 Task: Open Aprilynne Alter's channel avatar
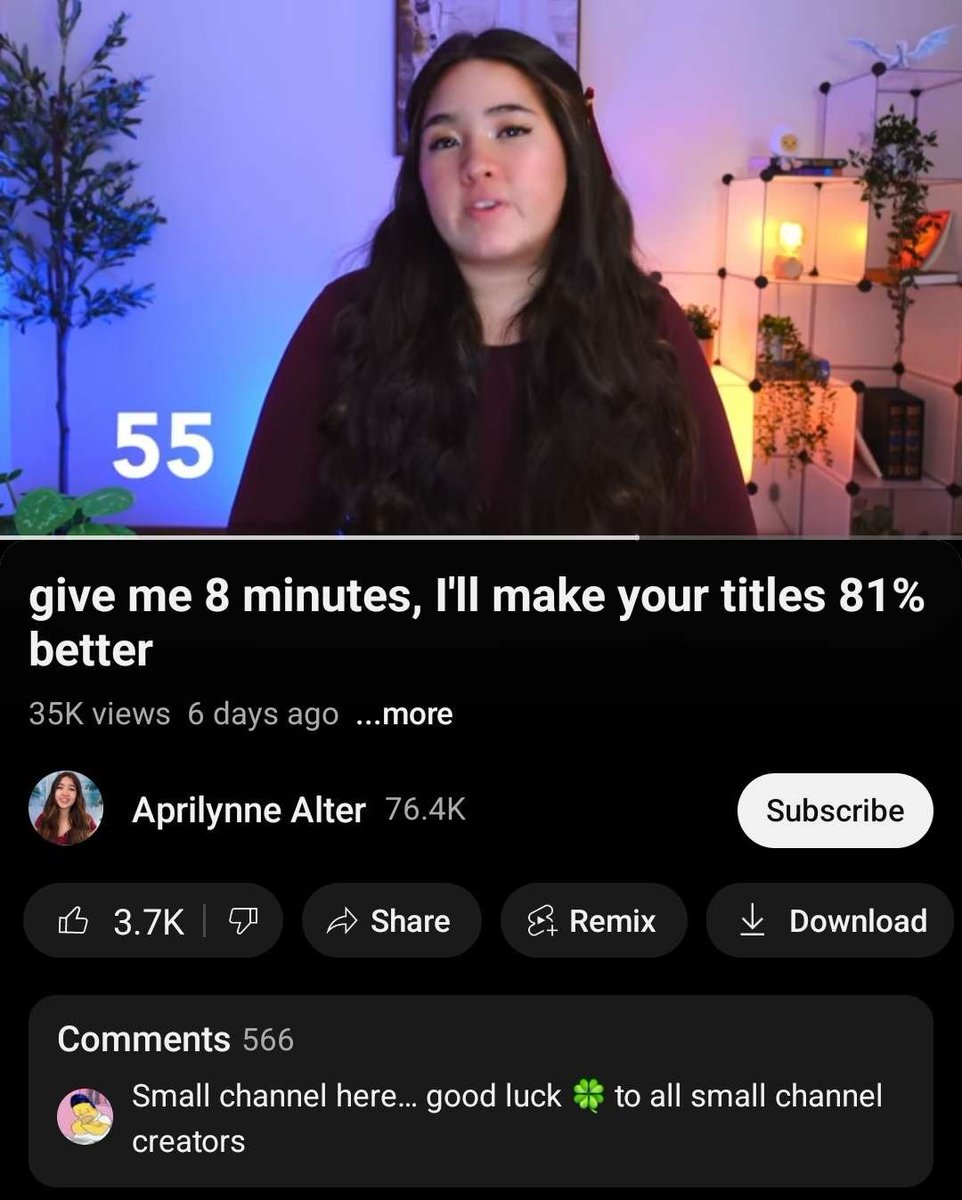click(x=65, y=809)
